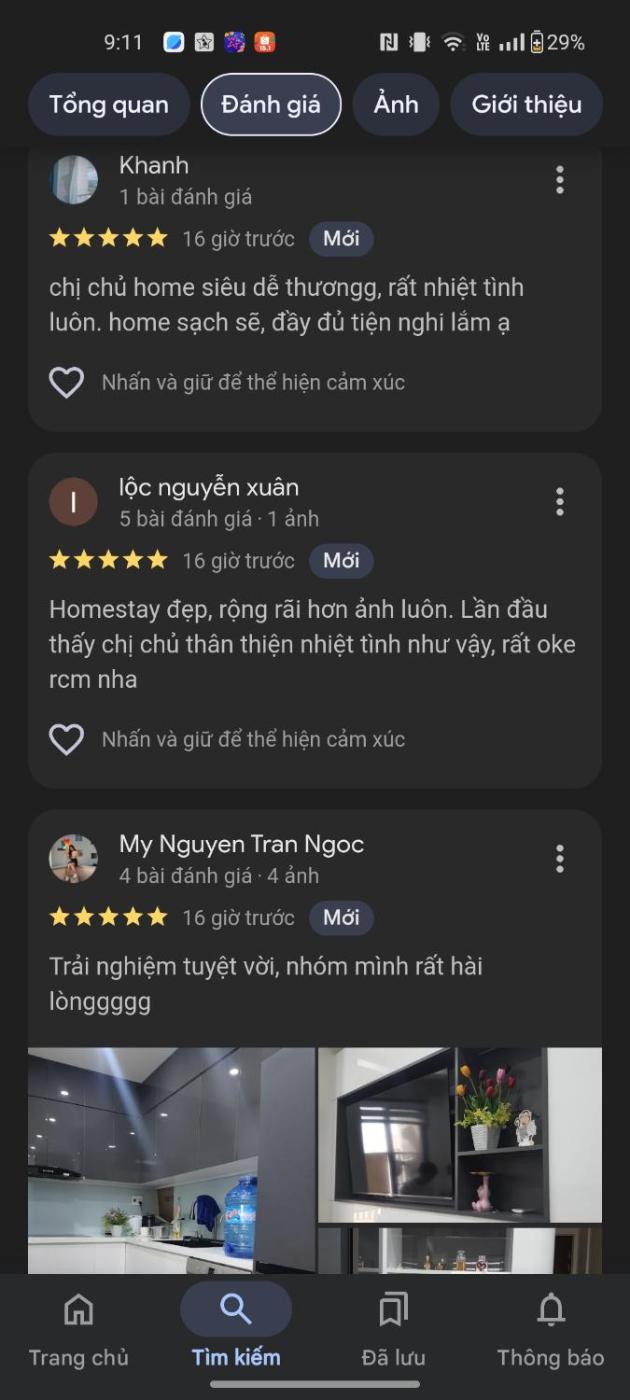Switch to the Tổng quan tab
630x1400 pixels.
pos(108,105)
